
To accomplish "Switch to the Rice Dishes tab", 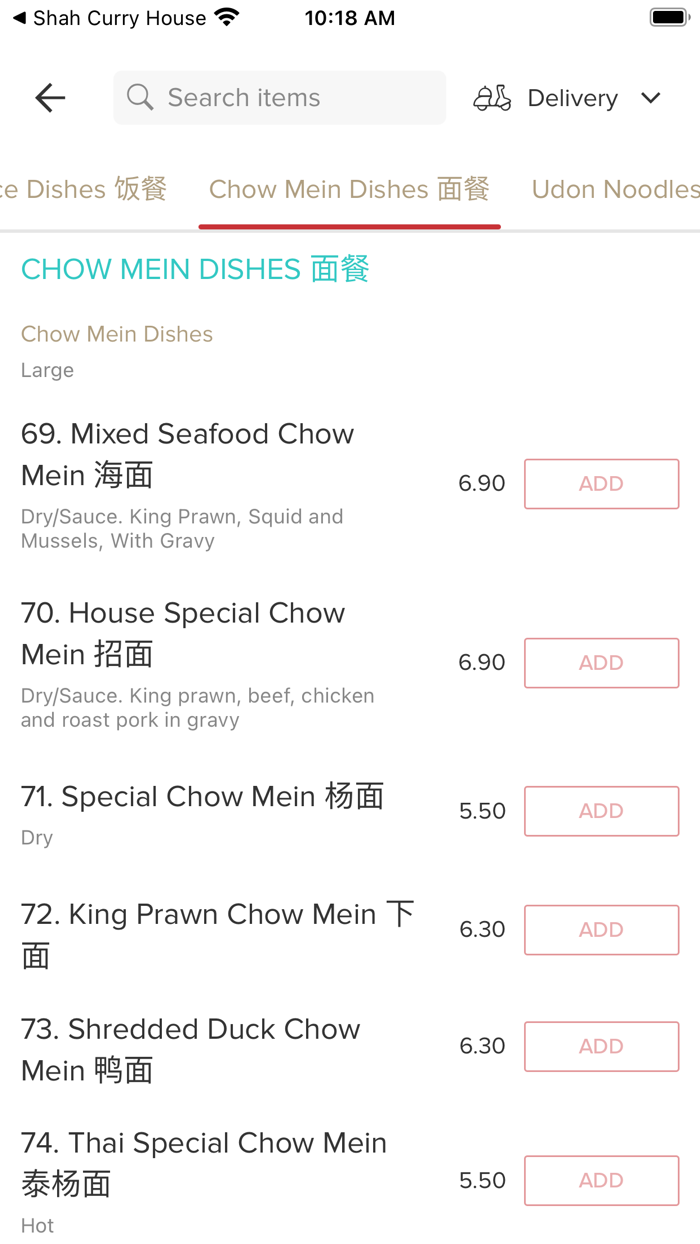I will click(x=83, y=189).
